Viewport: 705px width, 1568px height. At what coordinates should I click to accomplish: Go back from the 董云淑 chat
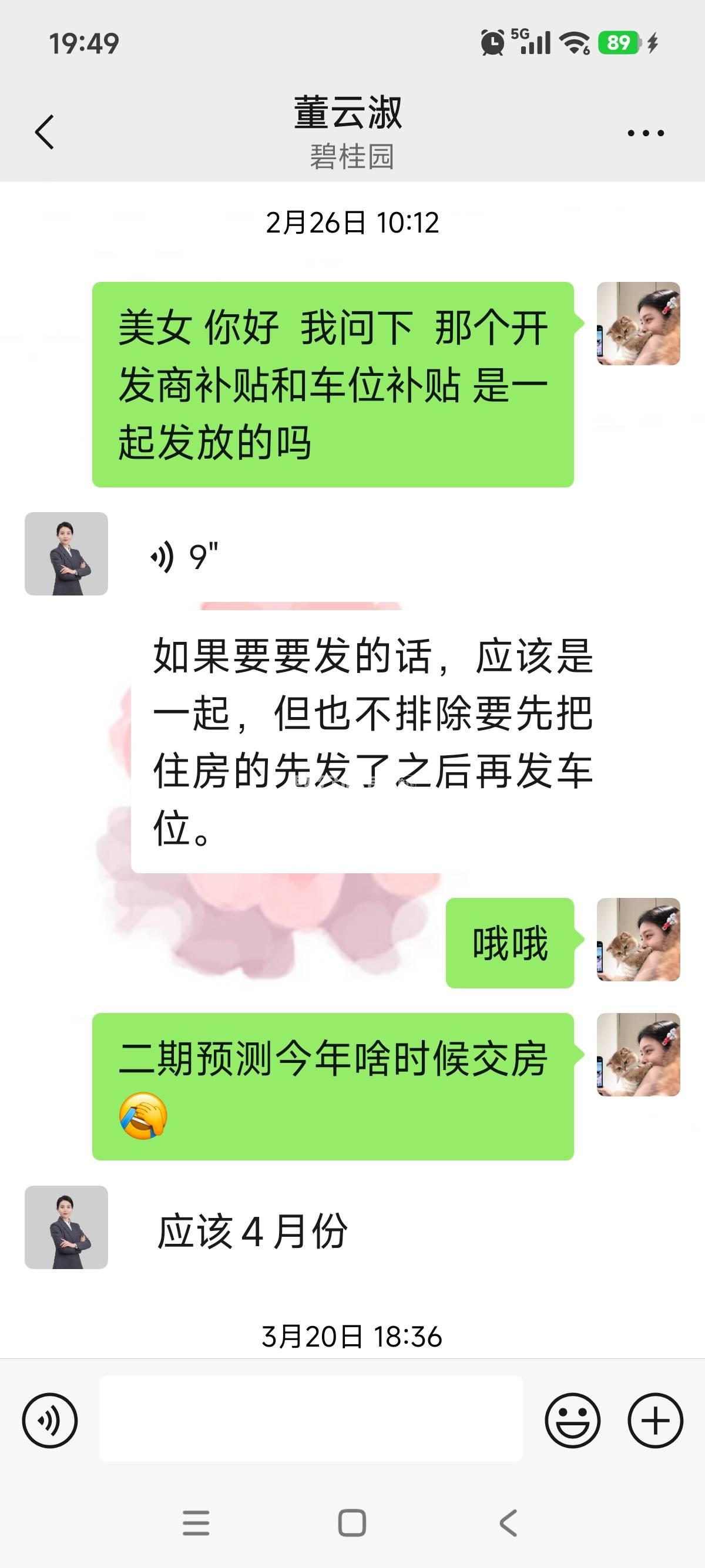coord(45,132)
